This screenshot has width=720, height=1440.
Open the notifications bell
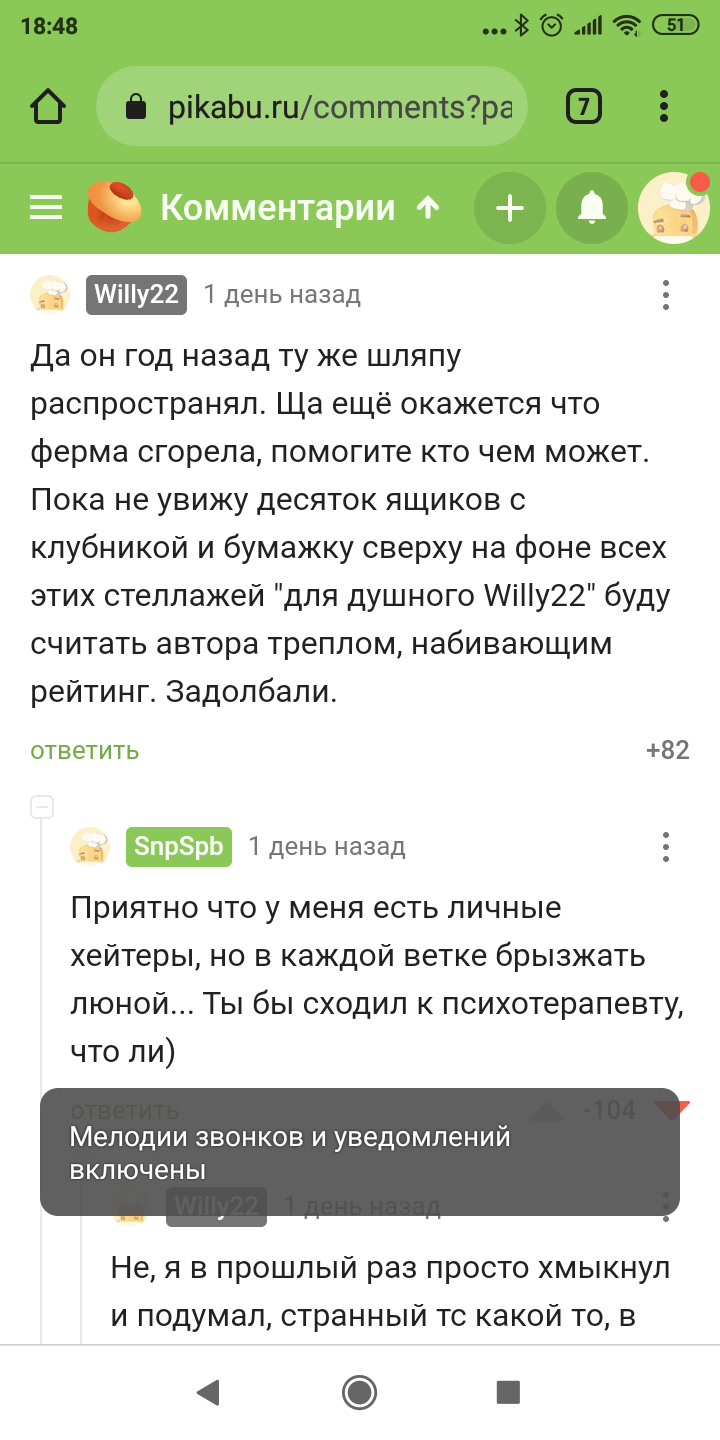[x=592, y=208]
